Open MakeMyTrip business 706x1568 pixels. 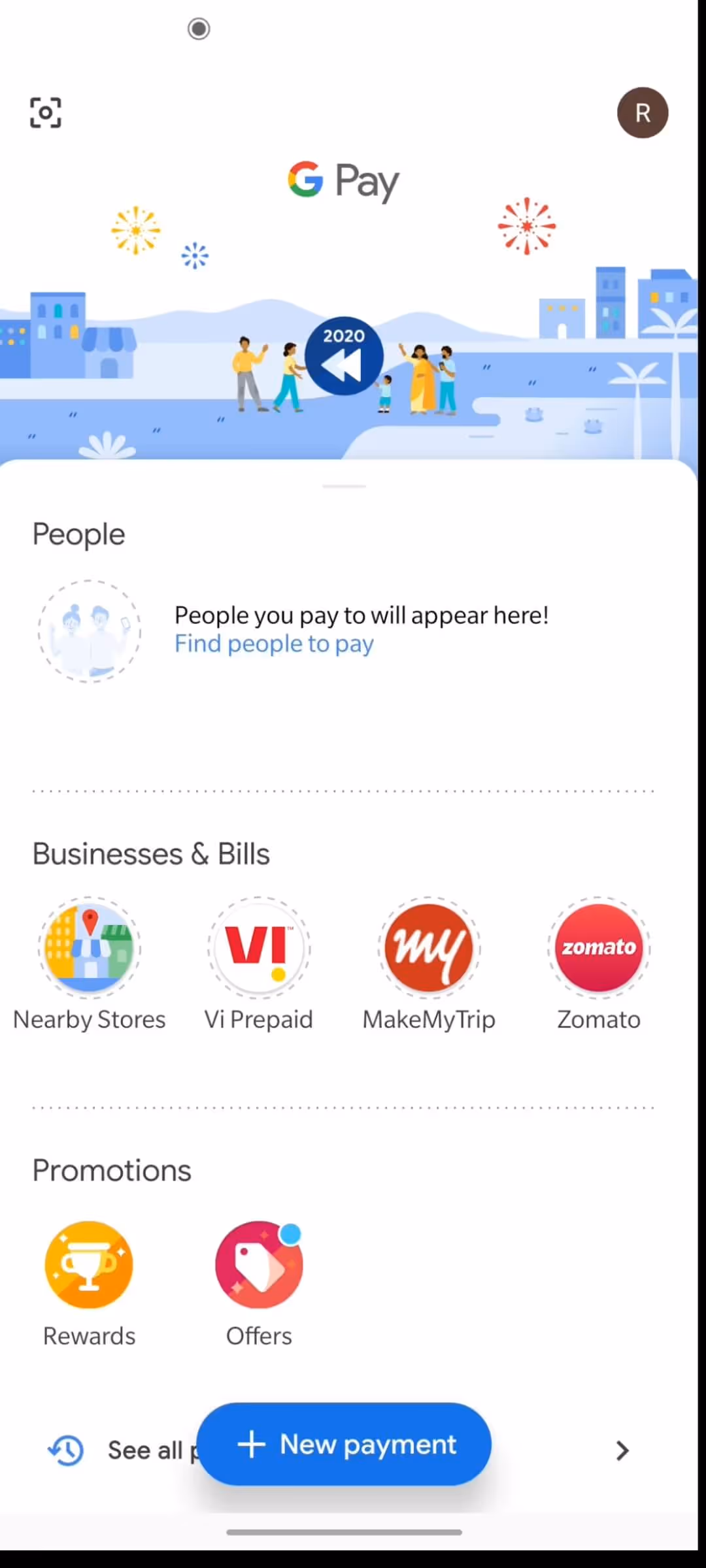(x=429, y=964)
